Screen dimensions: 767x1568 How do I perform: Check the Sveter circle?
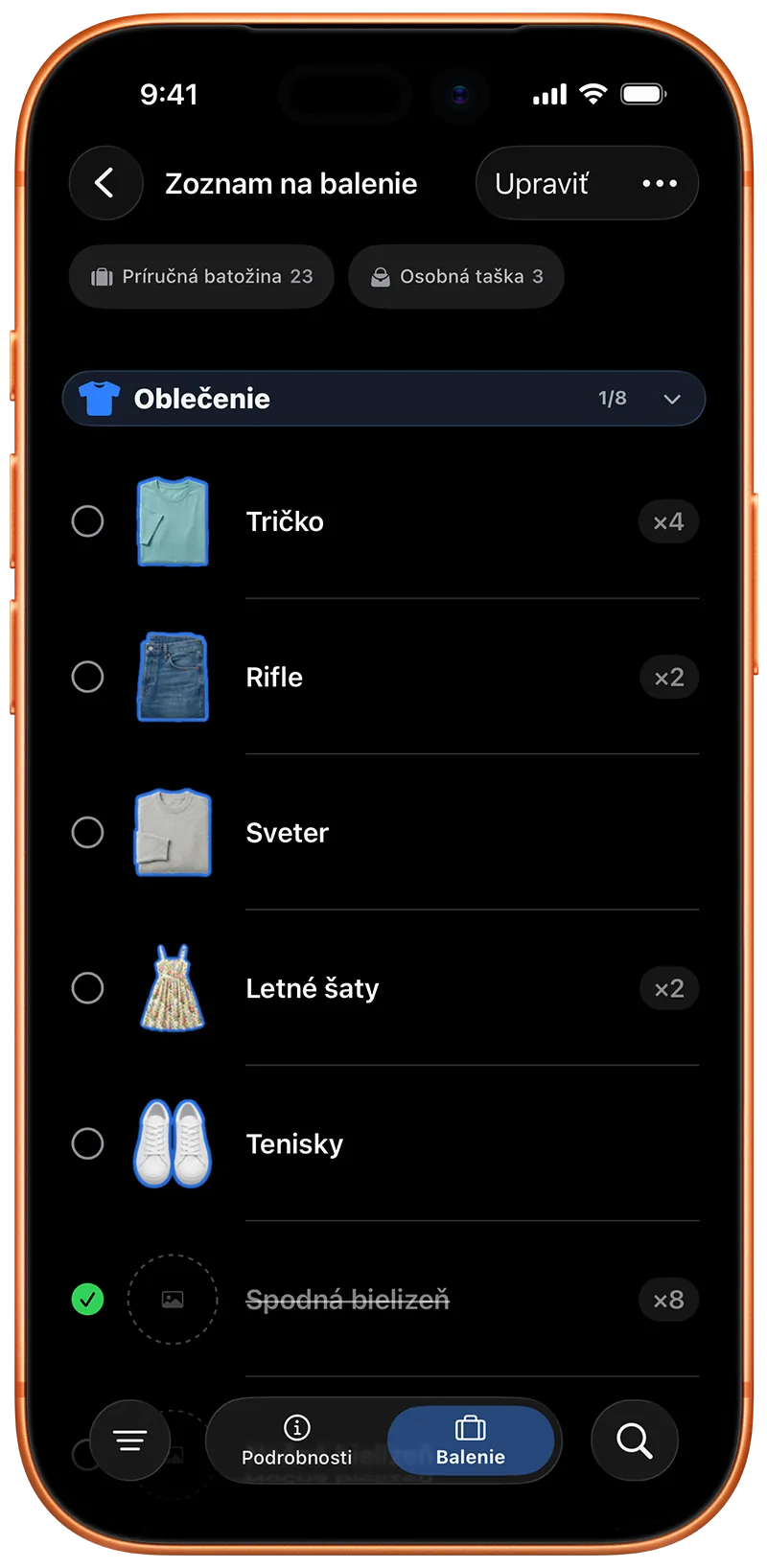coord(88,832)
